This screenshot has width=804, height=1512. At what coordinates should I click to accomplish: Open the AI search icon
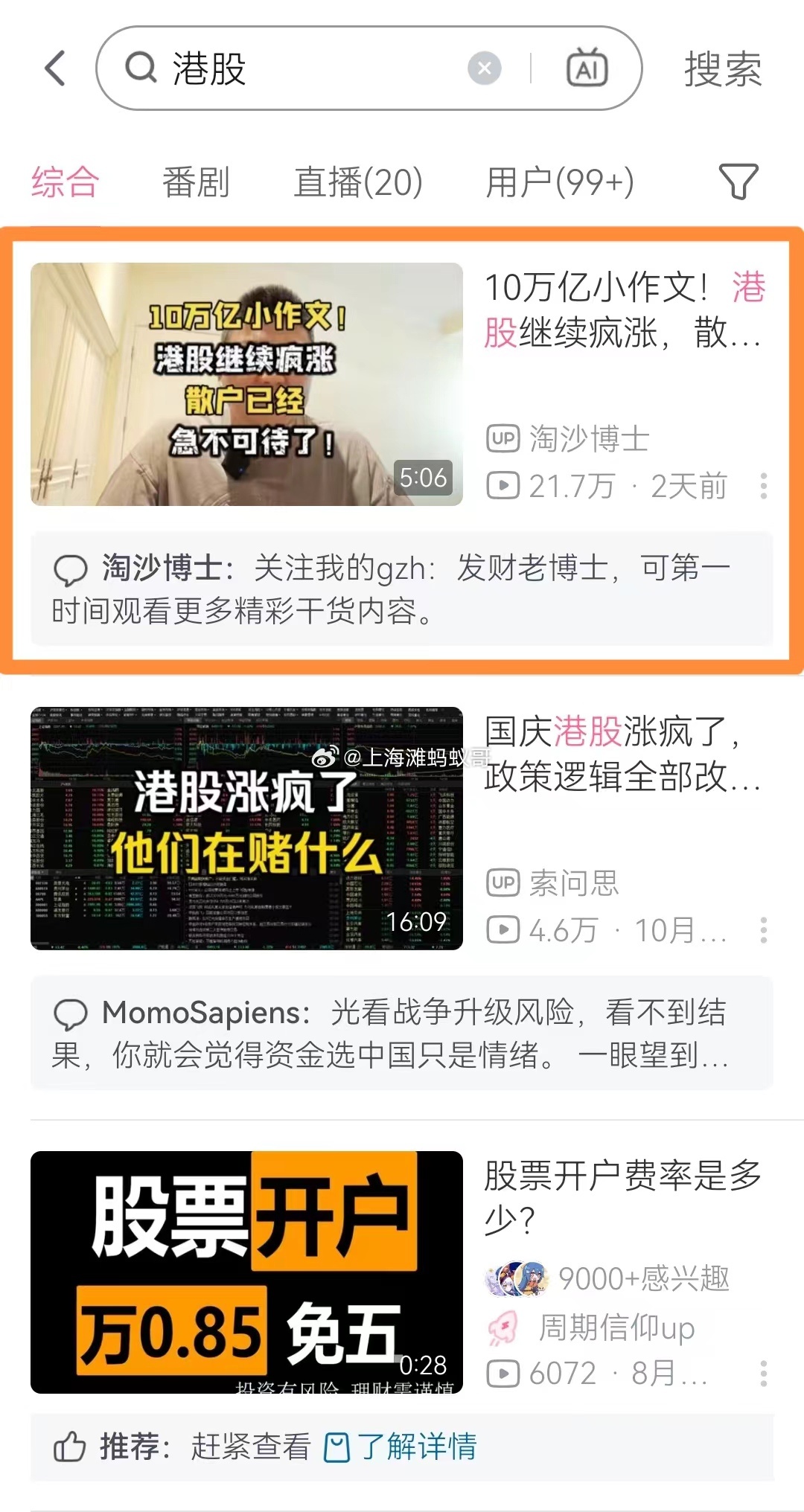coord(587,68)
